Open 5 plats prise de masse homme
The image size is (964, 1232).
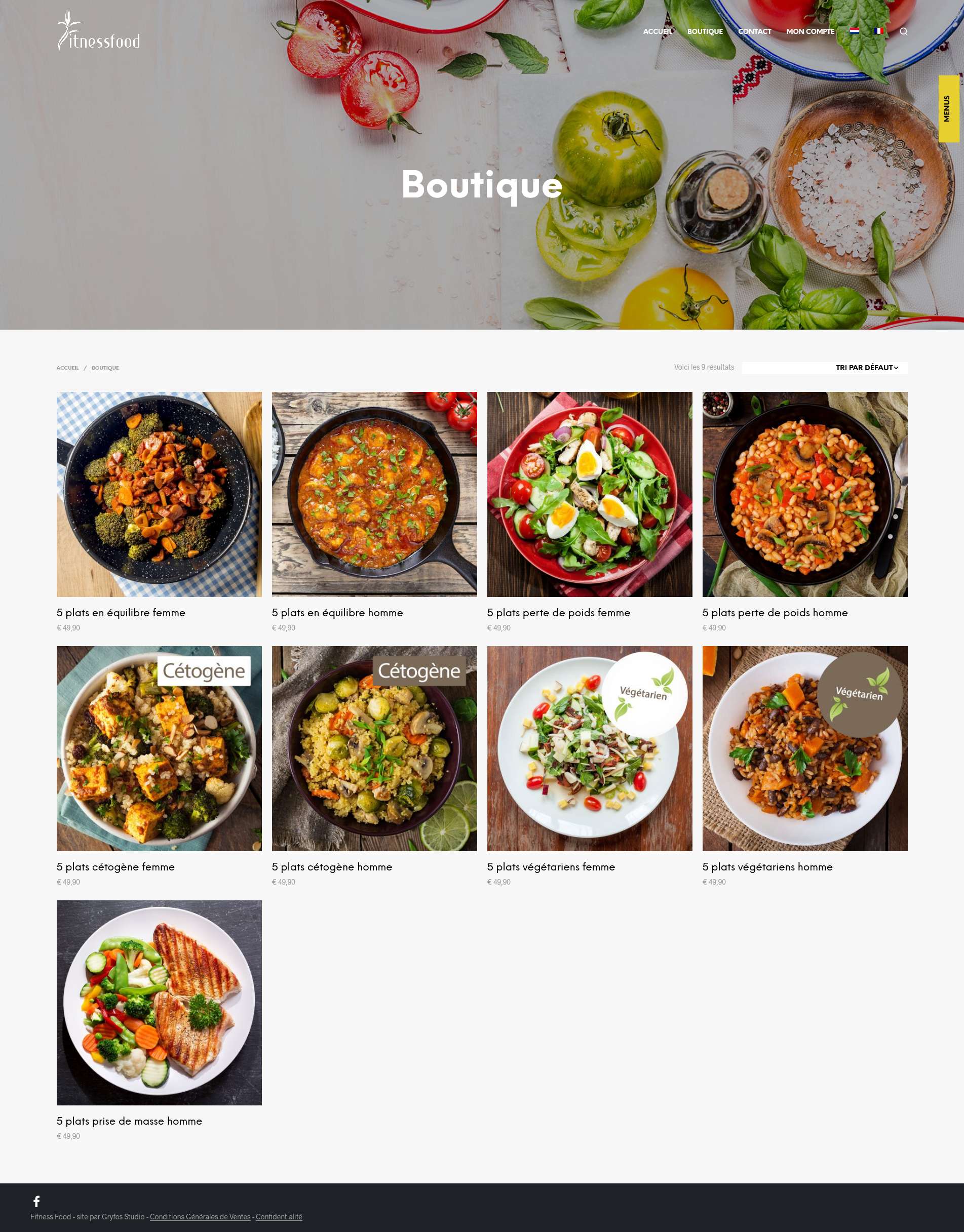[129, 1122]
